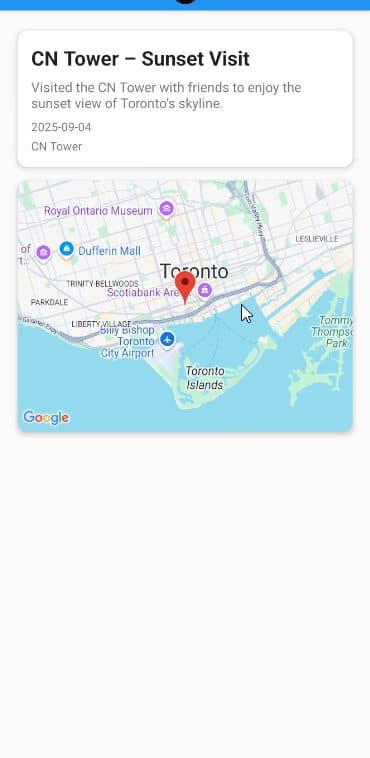The width and height of the screenshot is (370, 758).
Task: Select the Dufferin Mall shopping marker
Action: (x=66, y=250)
